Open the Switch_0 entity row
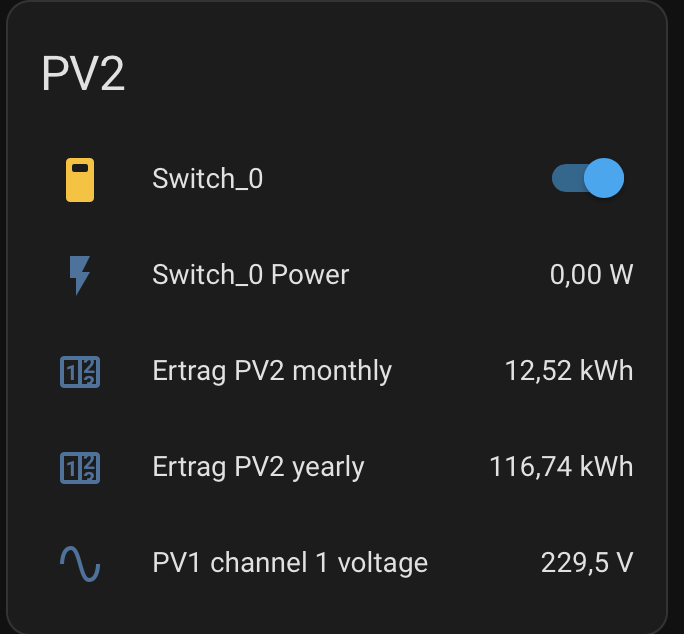This screenshot has height=634, width=684. pos(207,179)
